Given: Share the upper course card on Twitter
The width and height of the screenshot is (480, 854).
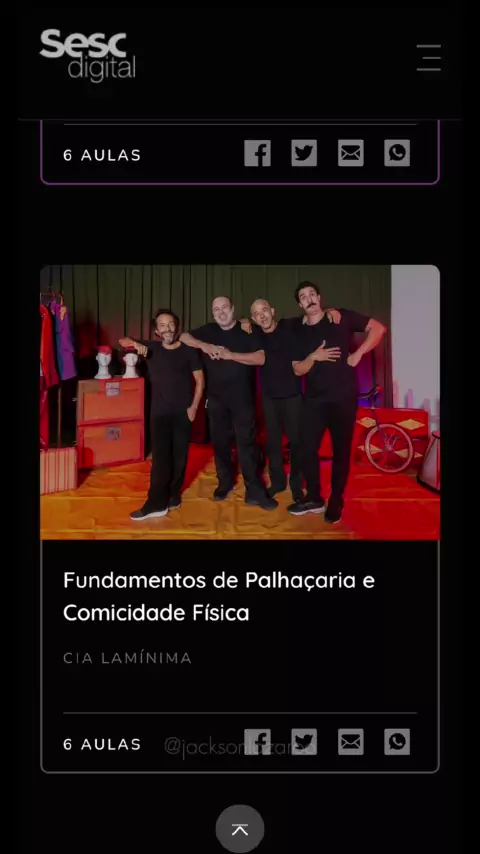Looking at the screenshot, I should tap(304, 153).
